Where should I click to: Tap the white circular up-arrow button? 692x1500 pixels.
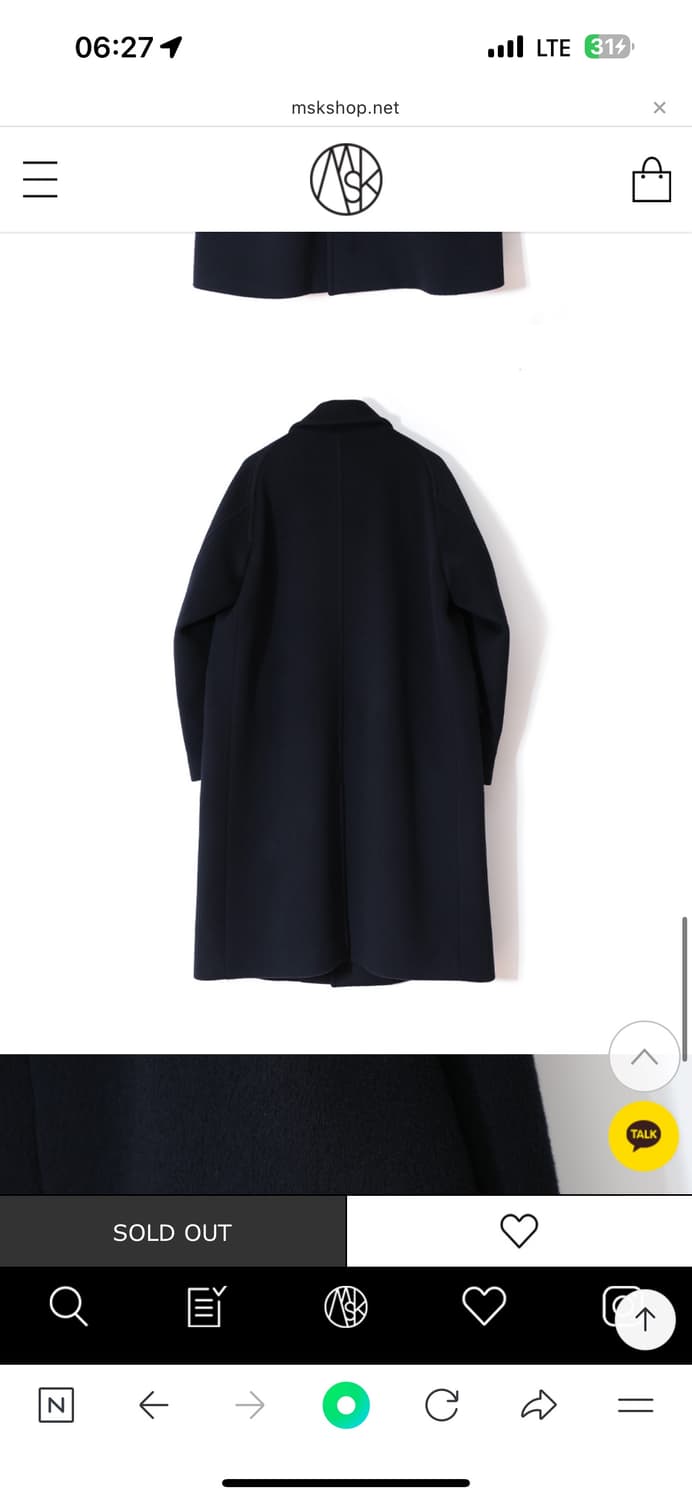point(645,1320)
